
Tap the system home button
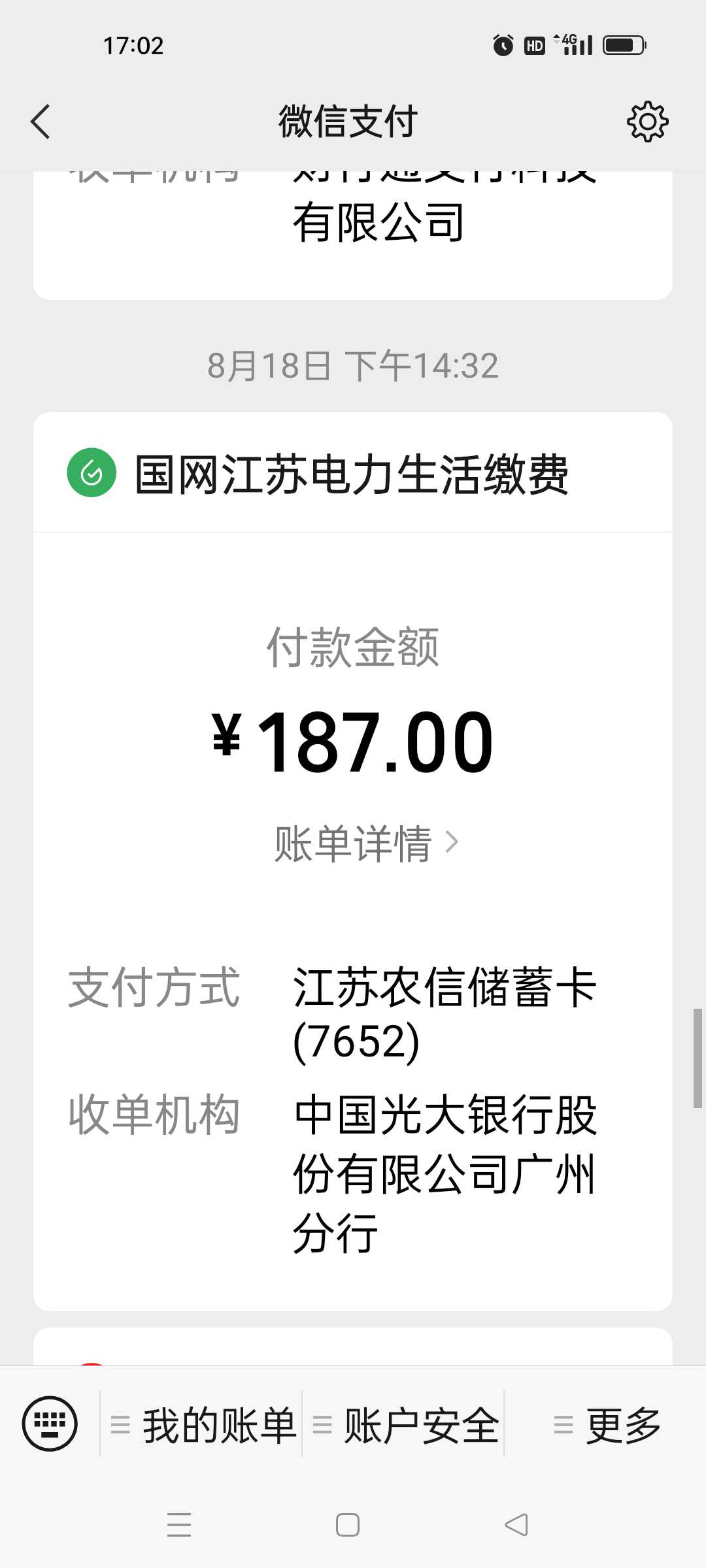pyautogui.click(x=348, y=1525)
